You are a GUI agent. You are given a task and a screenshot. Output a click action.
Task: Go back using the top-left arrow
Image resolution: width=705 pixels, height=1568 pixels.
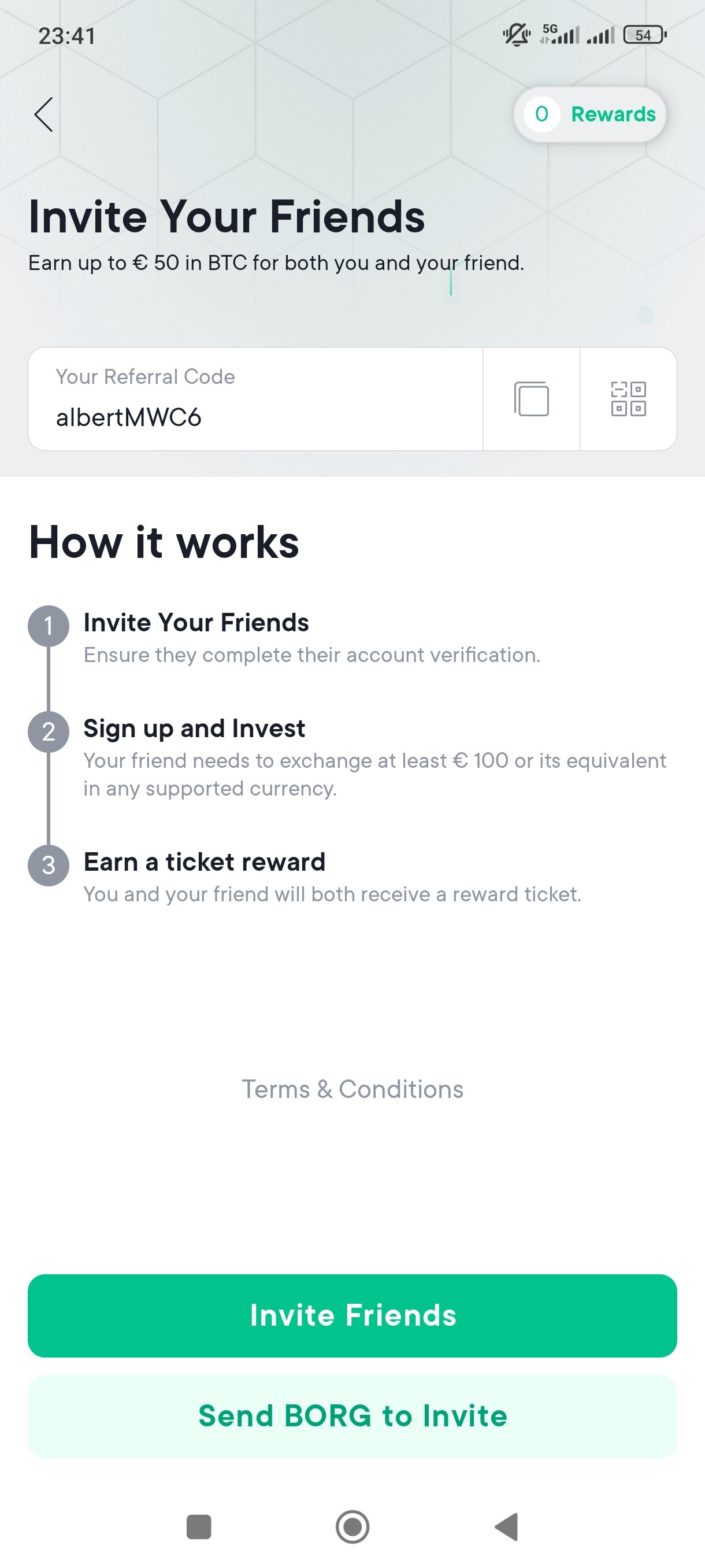(x=44, y=114)
